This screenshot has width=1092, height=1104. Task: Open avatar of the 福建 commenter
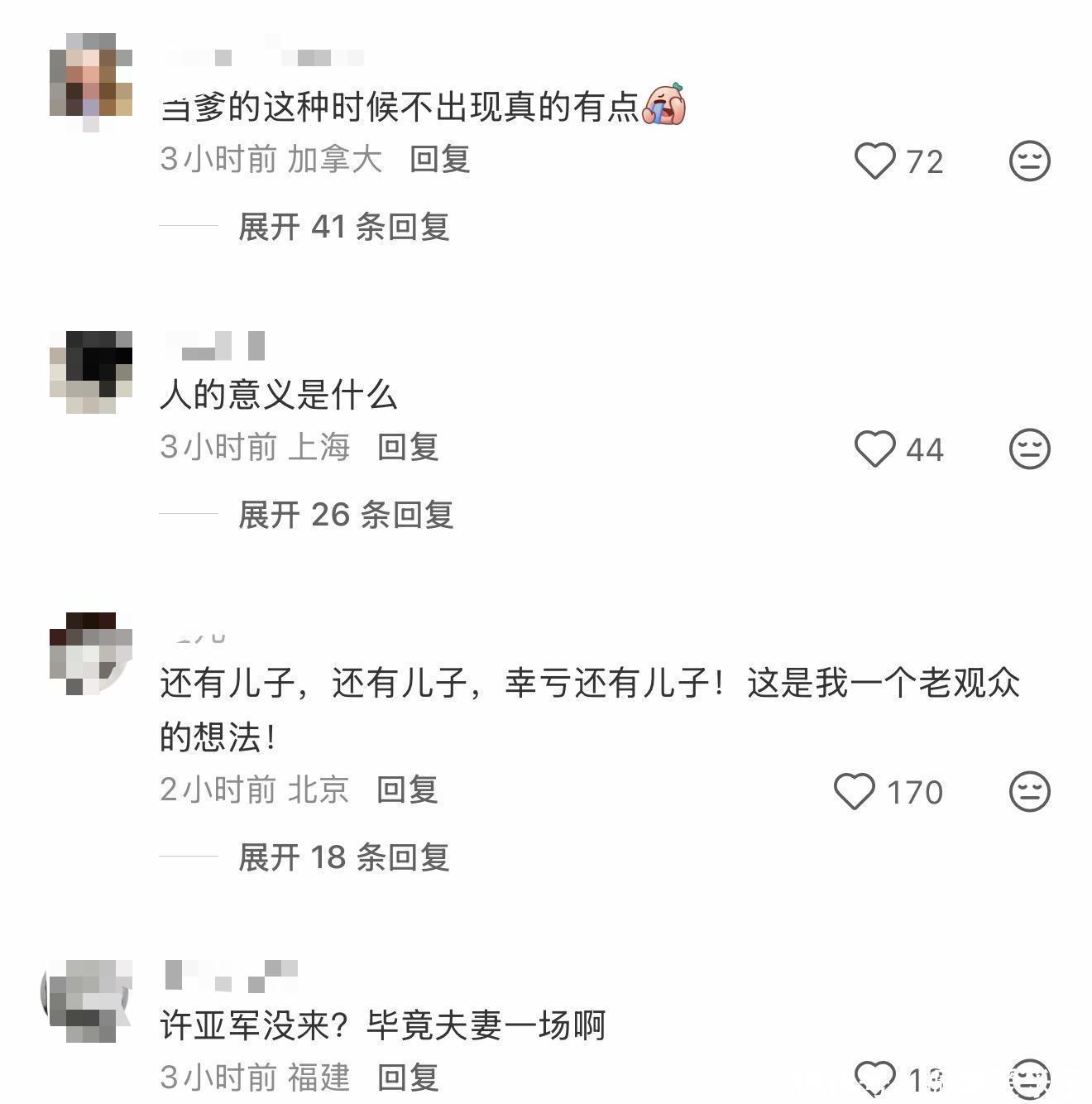click(x=87, y=1000)
